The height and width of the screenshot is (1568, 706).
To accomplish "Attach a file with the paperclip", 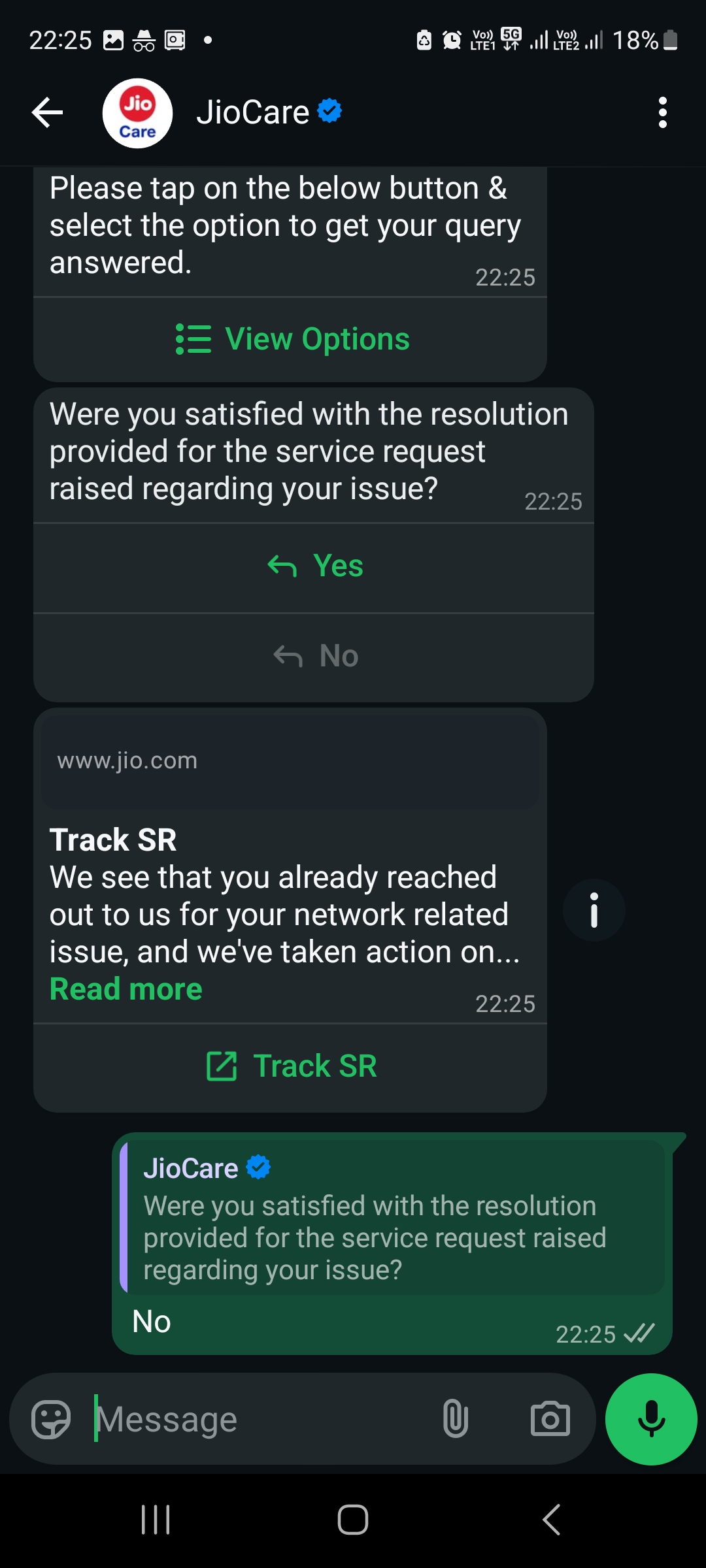I will 456,1419.
